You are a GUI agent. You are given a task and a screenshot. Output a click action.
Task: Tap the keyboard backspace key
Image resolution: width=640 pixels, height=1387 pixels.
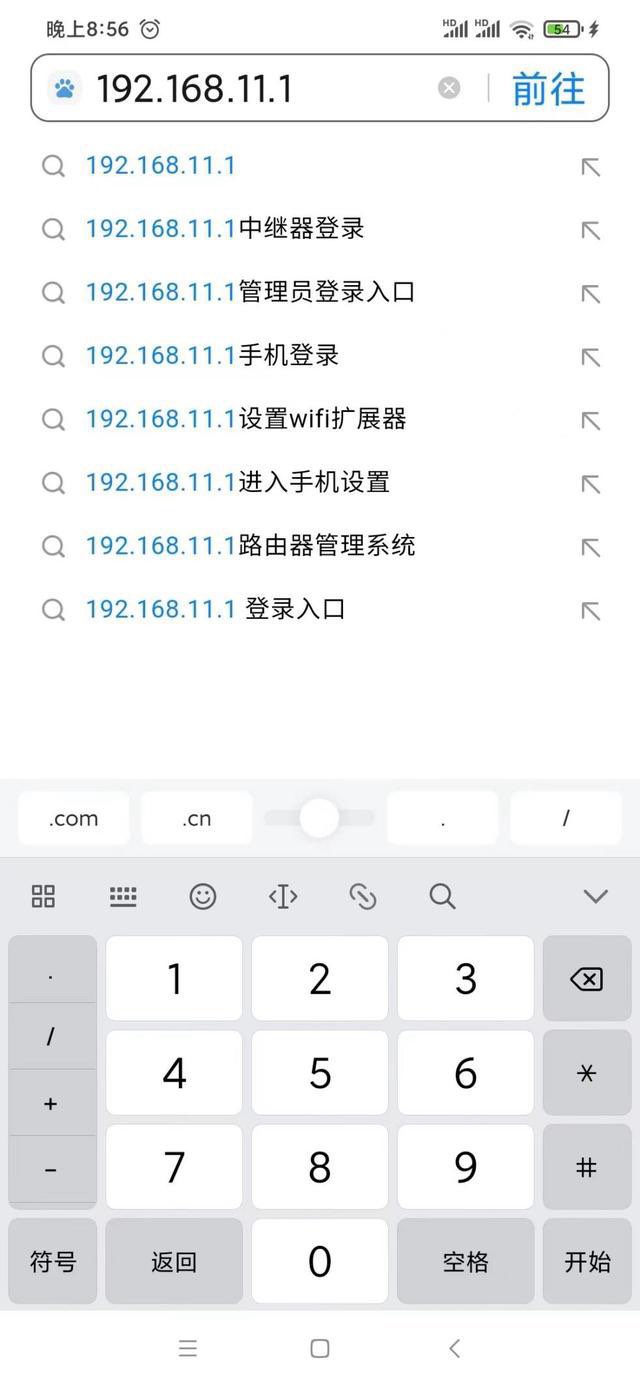(x=587, y=979)
